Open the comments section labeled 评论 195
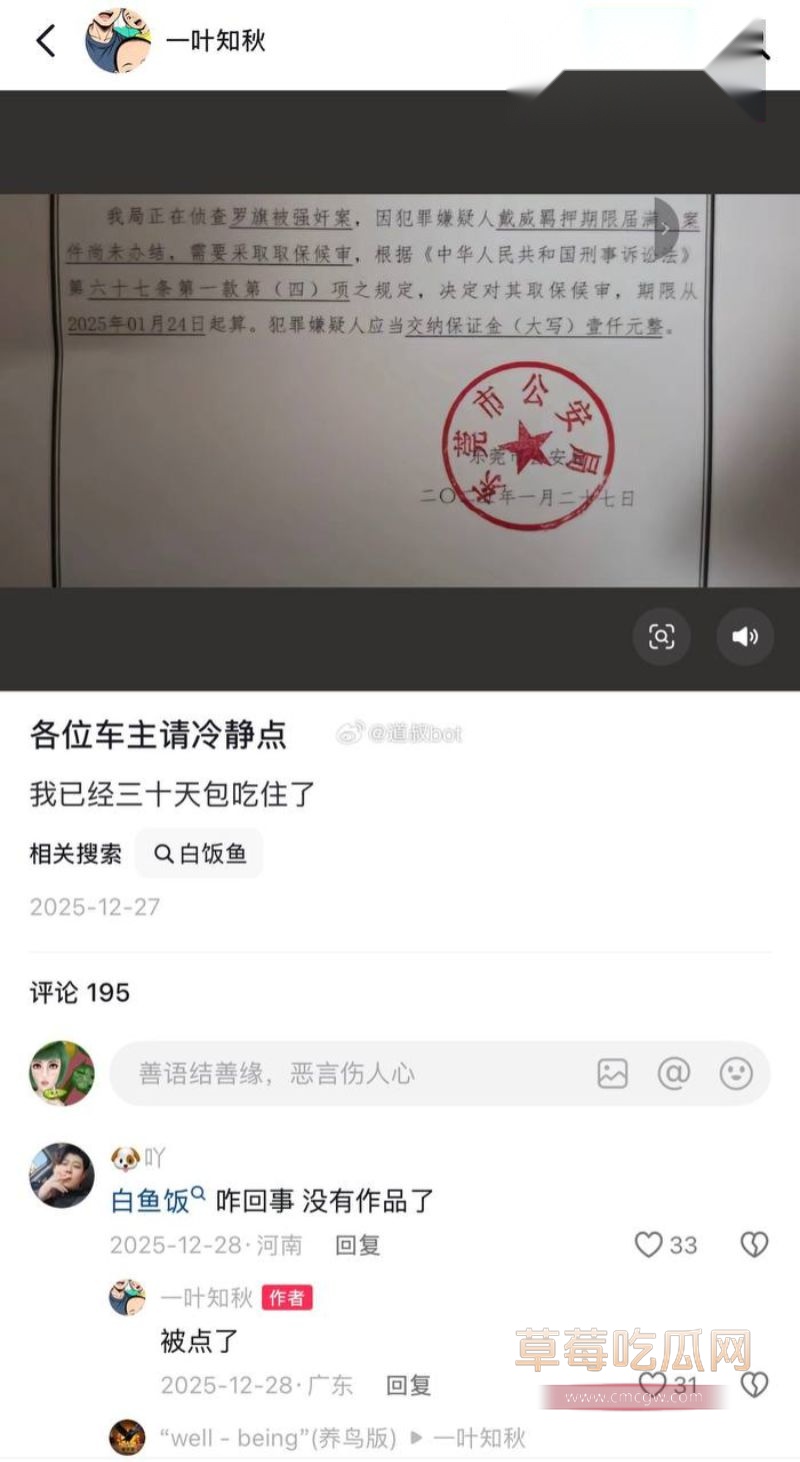This screenshot has width=800, height=1462. click(x=78, y=992)
